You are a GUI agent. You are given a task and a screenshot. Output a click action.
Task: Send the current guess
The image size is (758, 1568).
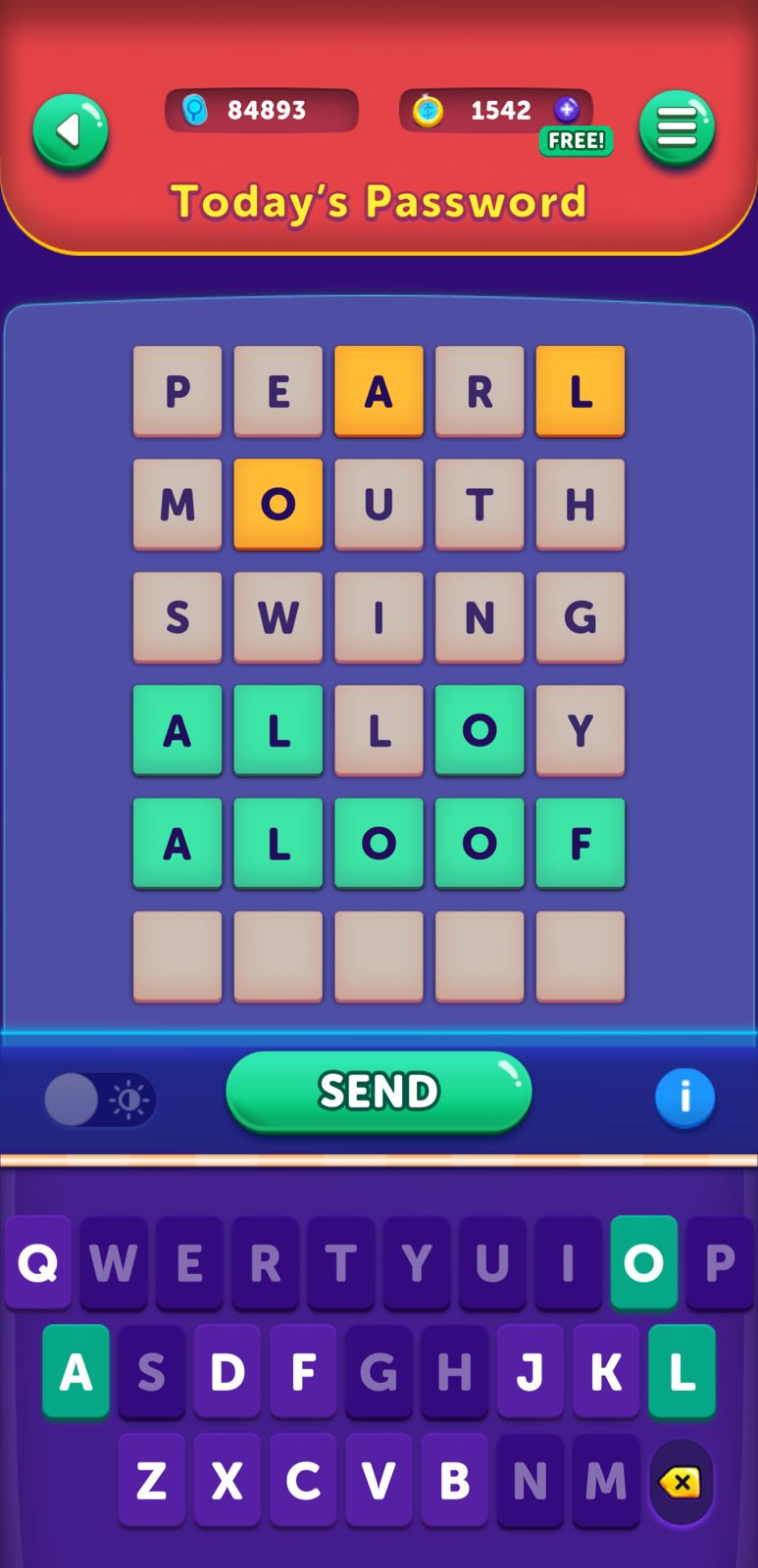point(379,1091)
